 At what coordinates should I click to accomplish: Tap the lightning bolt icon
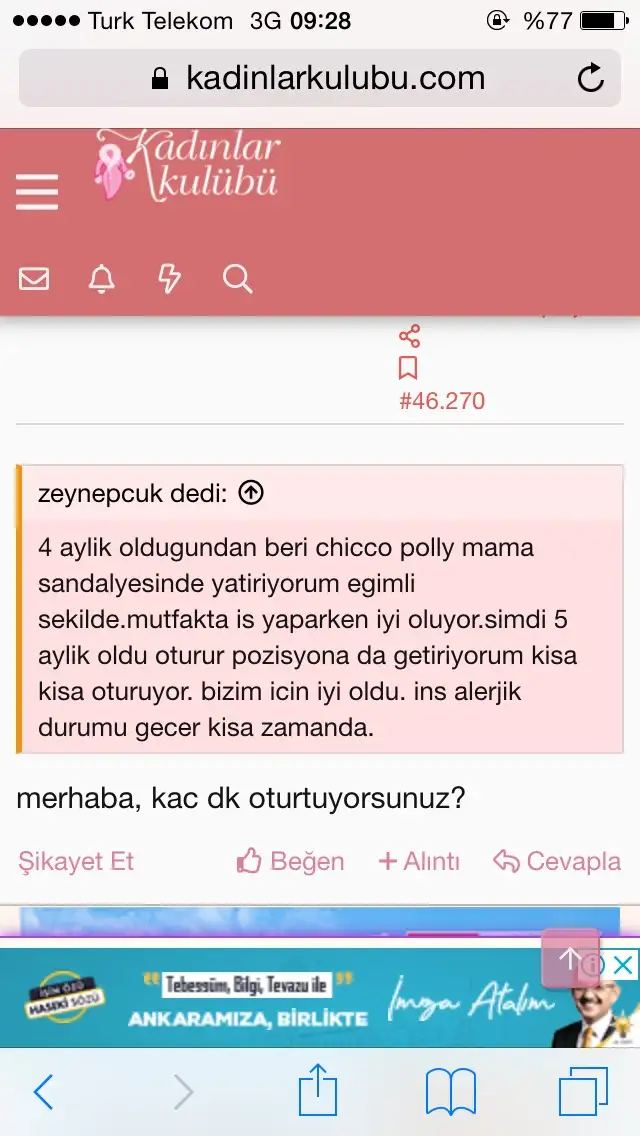(x=170, y=278)
